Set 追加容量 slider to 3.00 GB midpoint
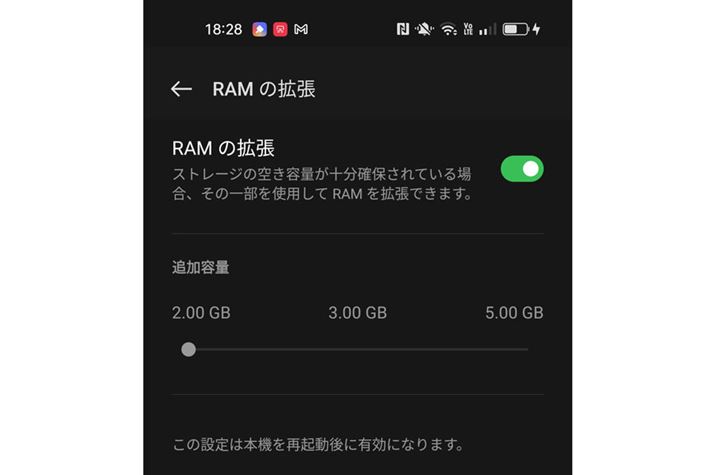 pos(358,349)
